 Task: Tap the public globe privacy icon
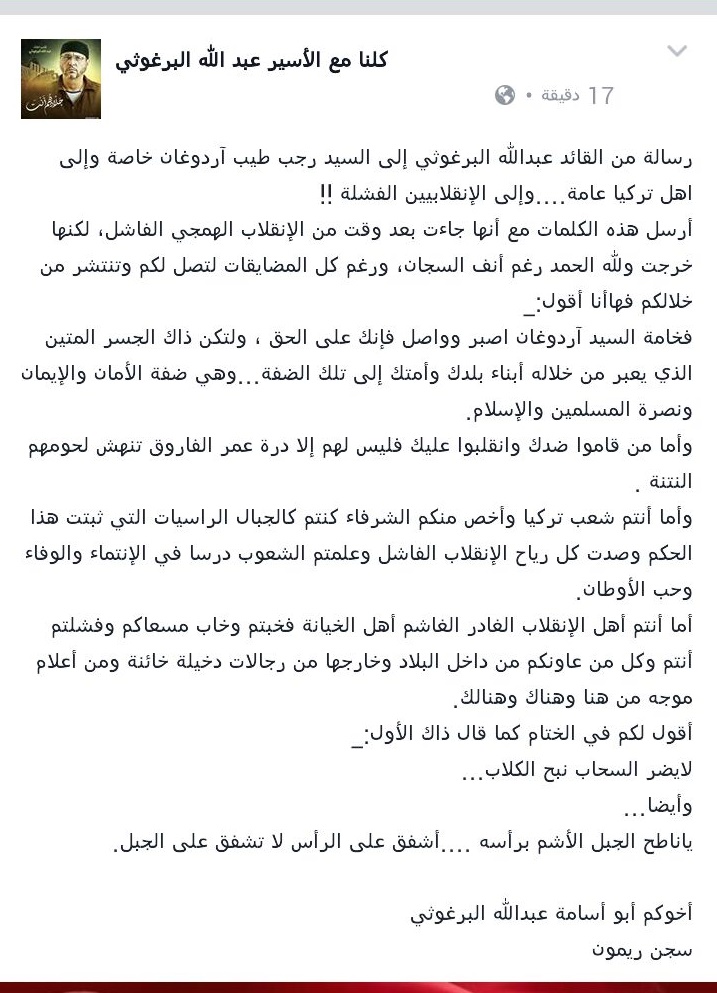point(505,96)
